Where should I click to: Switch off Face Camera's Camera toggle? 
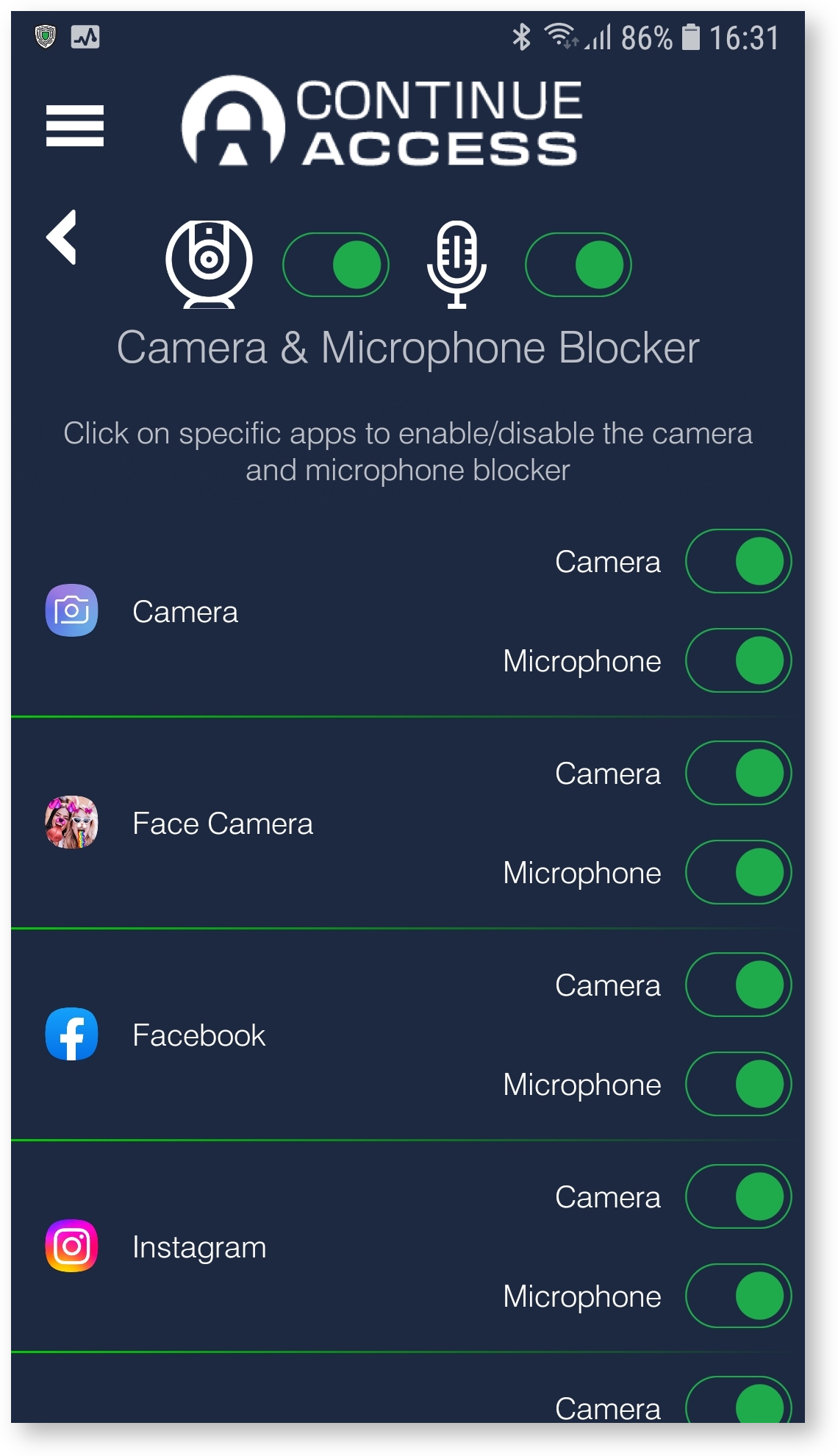739,773
